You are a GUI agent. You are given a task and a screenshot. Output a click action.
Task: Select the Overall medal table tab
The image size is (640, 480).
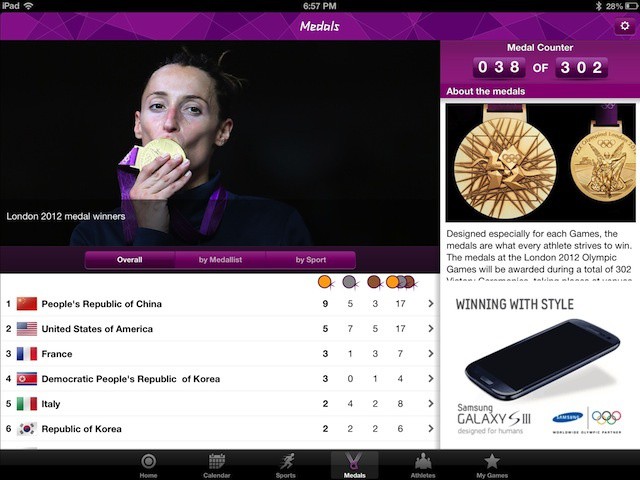[x=129, y=260]
